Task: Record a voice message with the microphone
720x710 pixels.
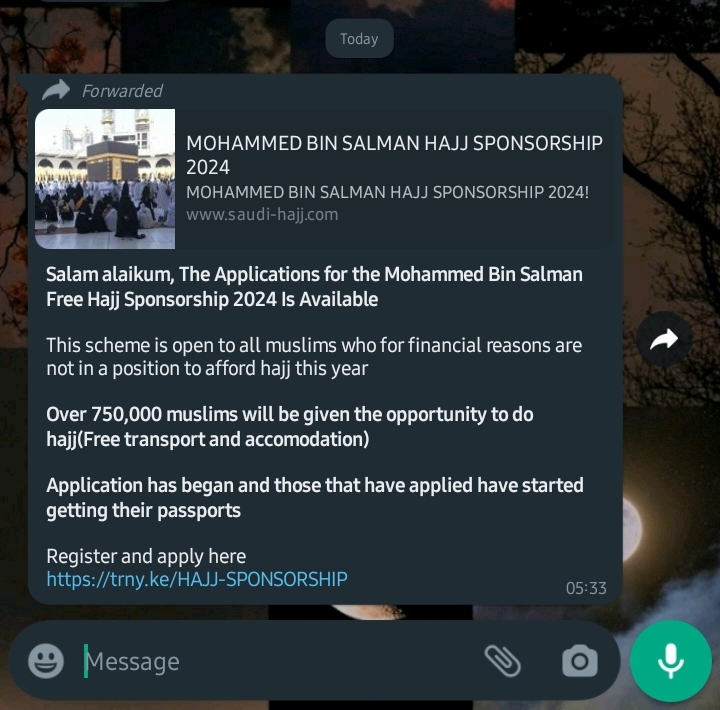Action: (670, 661)
